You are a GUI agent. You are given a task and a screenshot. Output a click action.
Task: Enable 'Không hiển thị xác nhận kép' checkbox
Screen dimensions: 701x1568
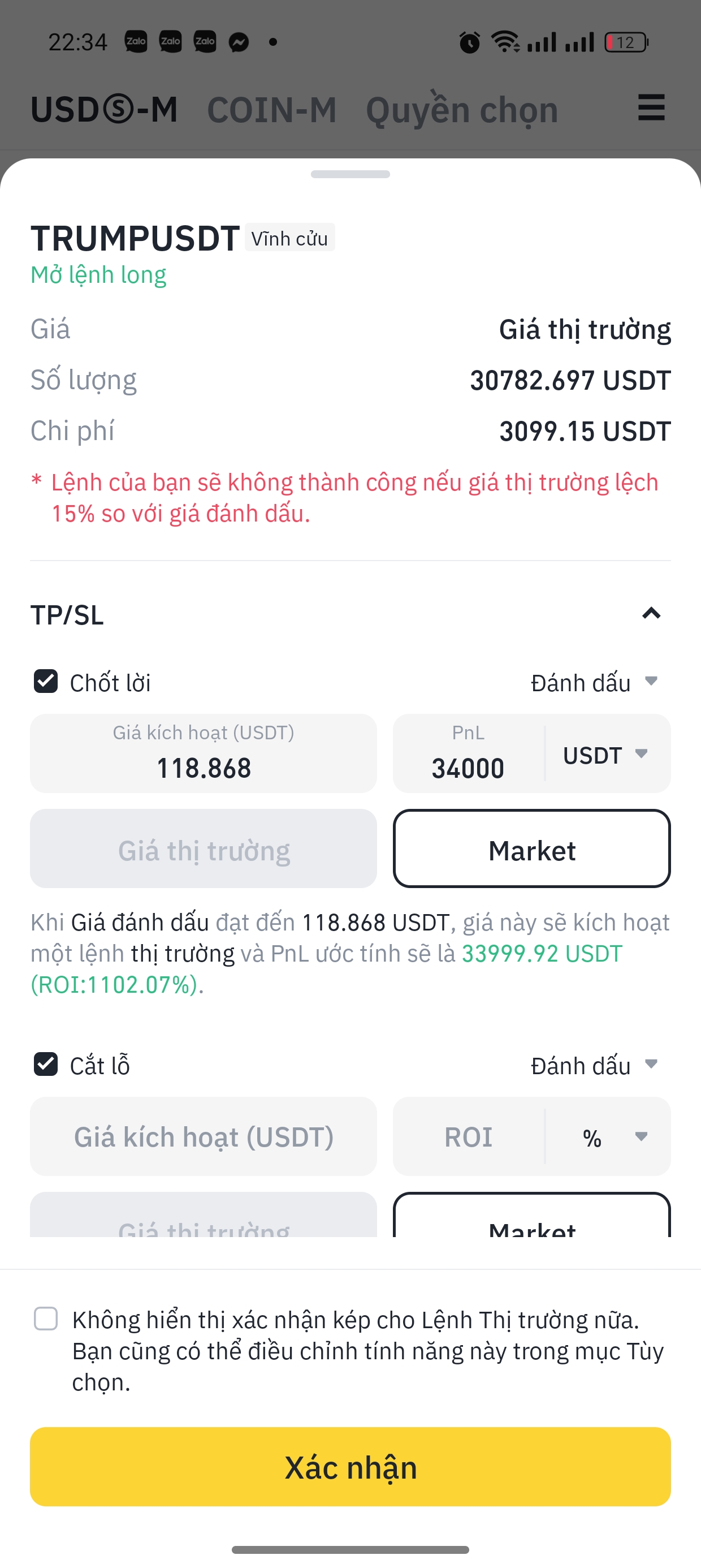pyautogui.click(x=46, y=1319)
